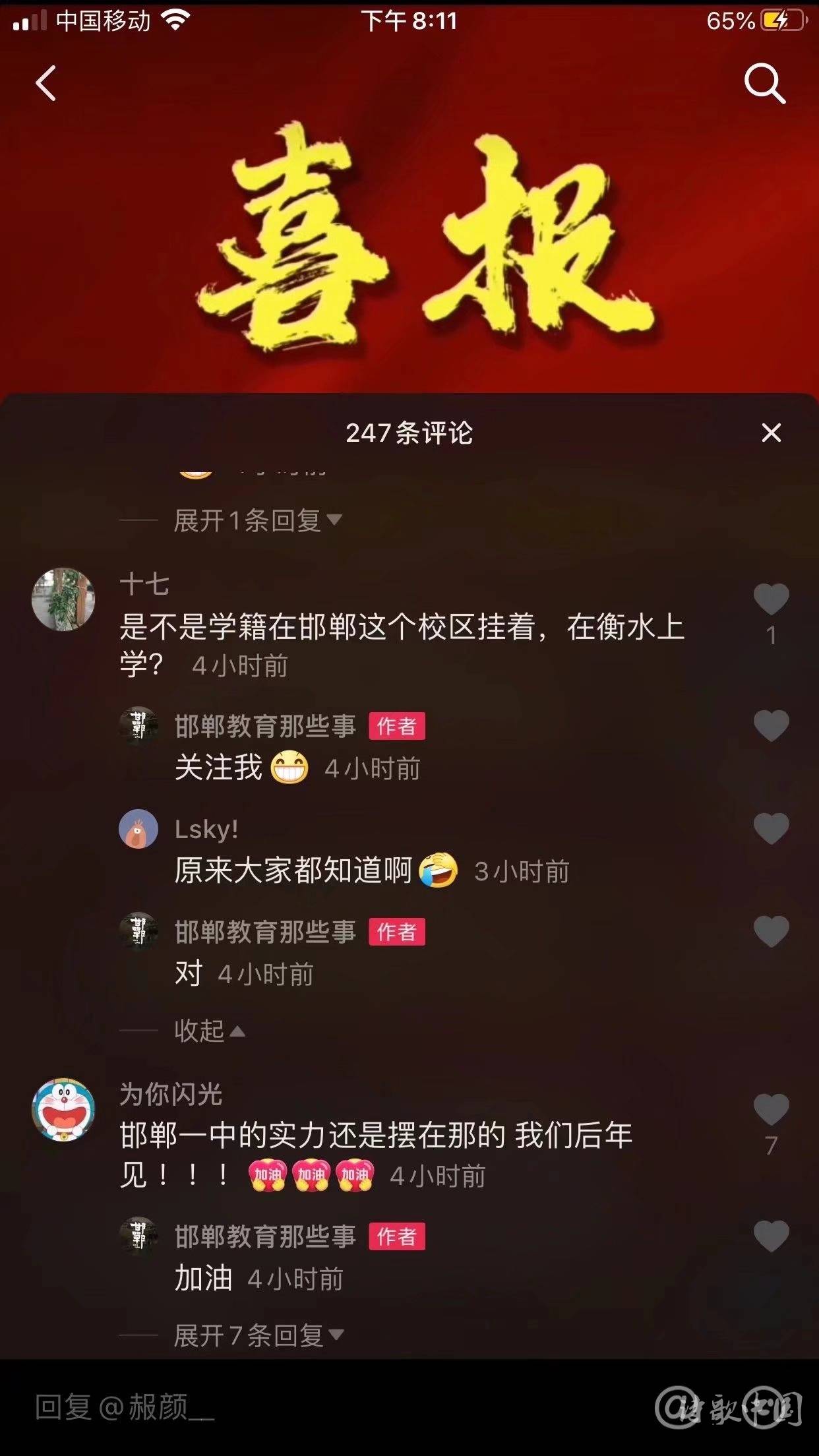Open 十七's profile avatar
The width and height of the screenshot is (819, 1456).
(63, 599)
